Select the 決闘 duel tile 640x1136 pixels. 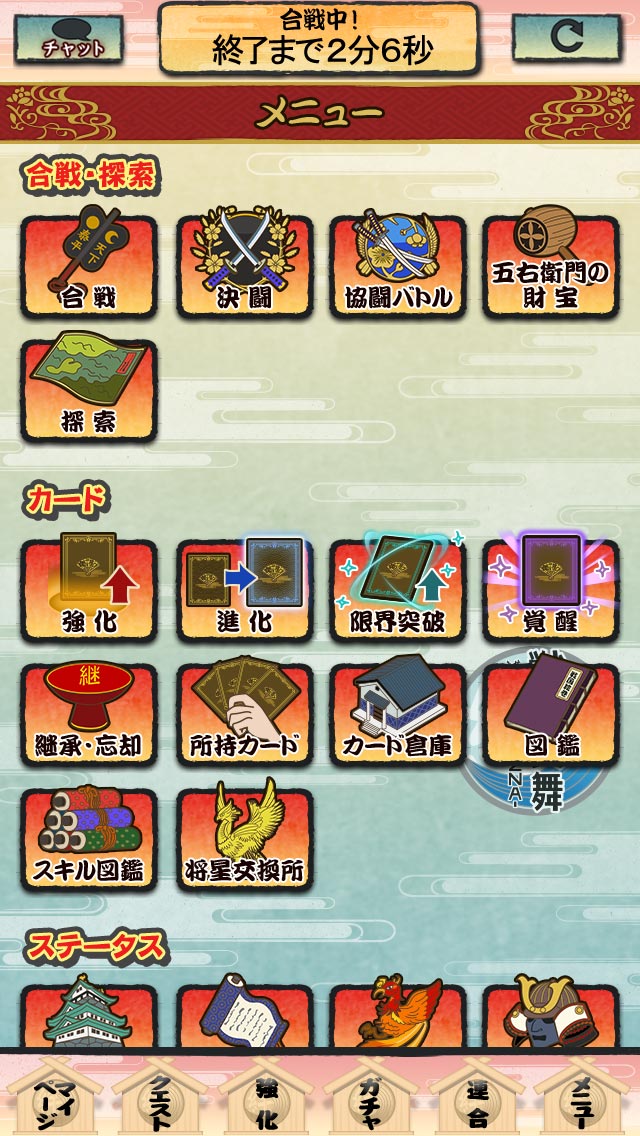(x=244, y=265)
